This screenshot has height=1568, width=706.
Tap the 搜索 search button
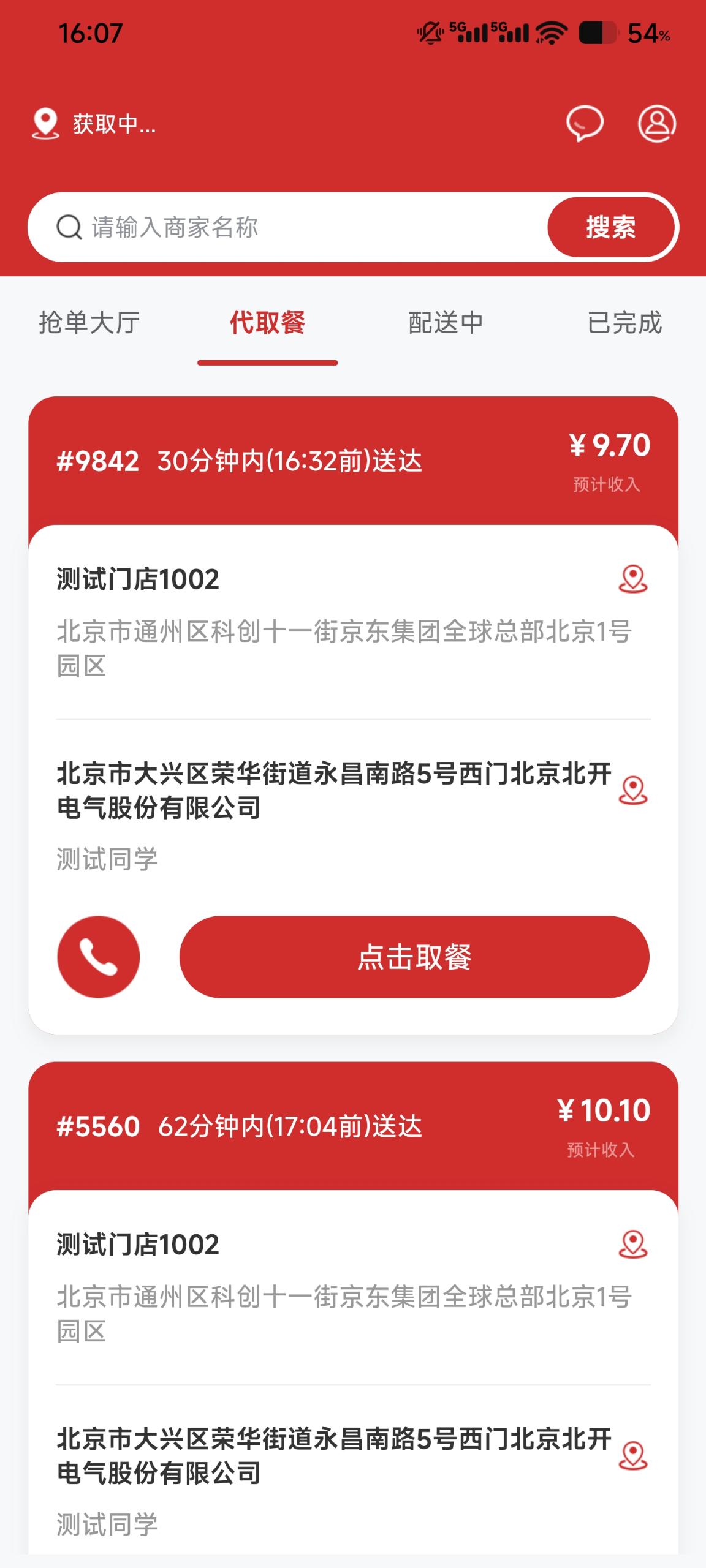click(610, 227)
